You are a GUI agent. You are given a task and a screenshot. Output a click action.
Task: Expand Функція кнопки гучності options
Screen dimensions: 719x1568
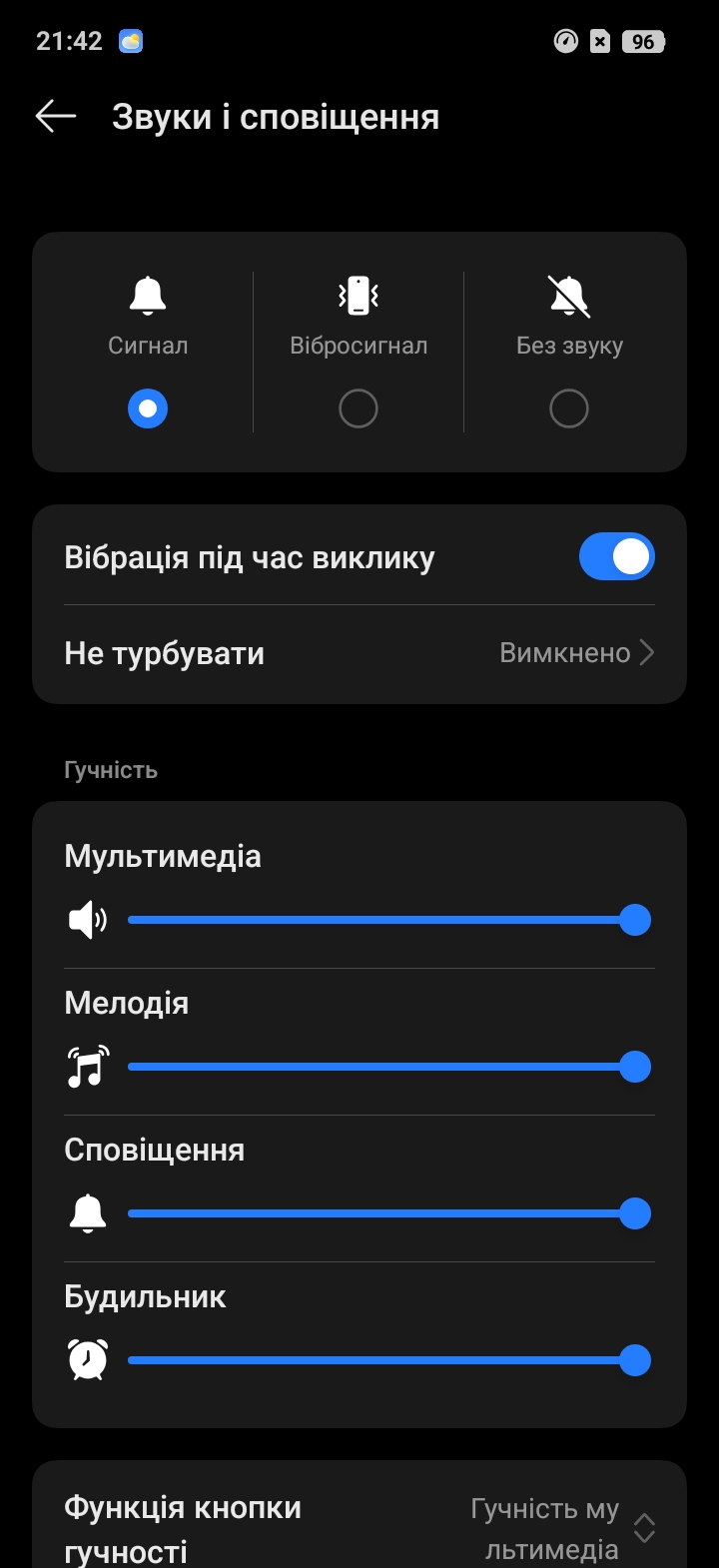click(x=644, y=1528)
